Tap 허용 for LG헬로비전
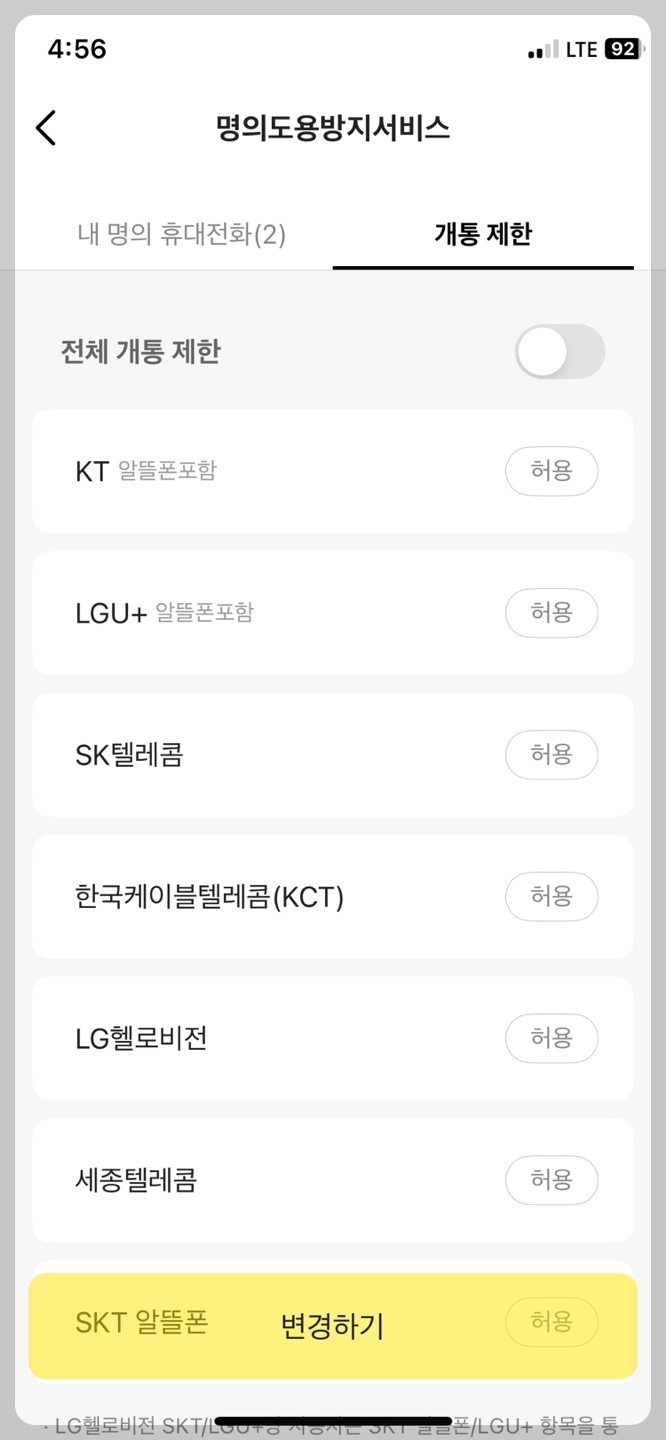 coord(551,1039)
